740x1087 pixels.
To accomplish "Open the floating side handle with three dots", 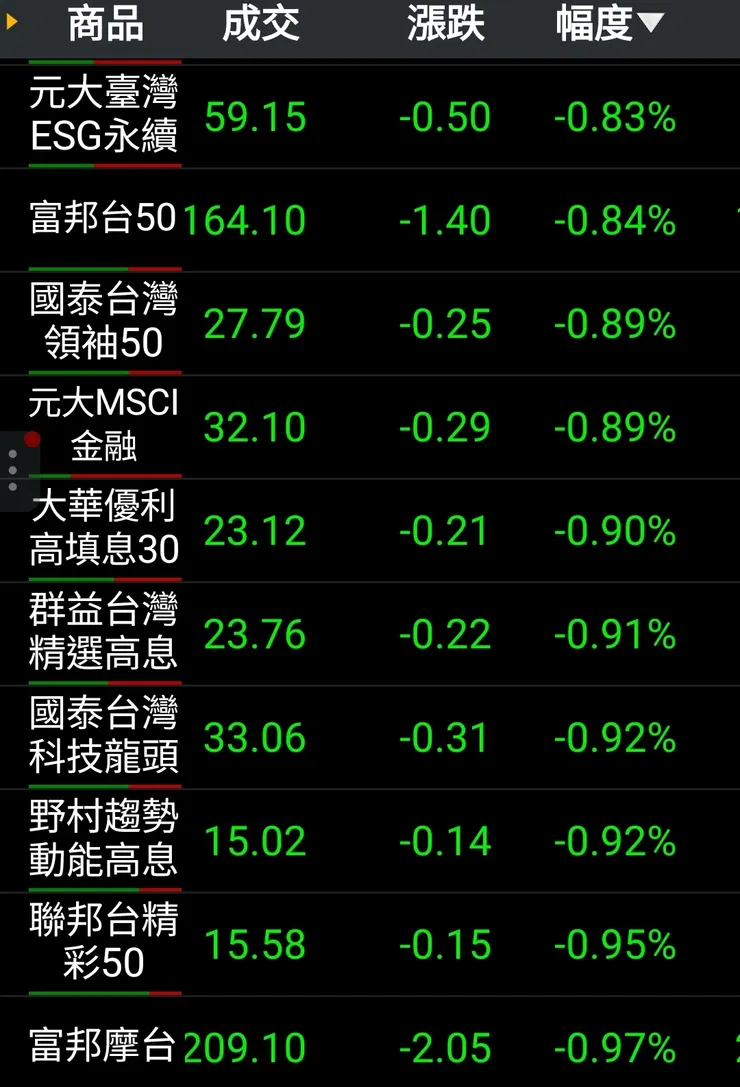I will point(14,470).
